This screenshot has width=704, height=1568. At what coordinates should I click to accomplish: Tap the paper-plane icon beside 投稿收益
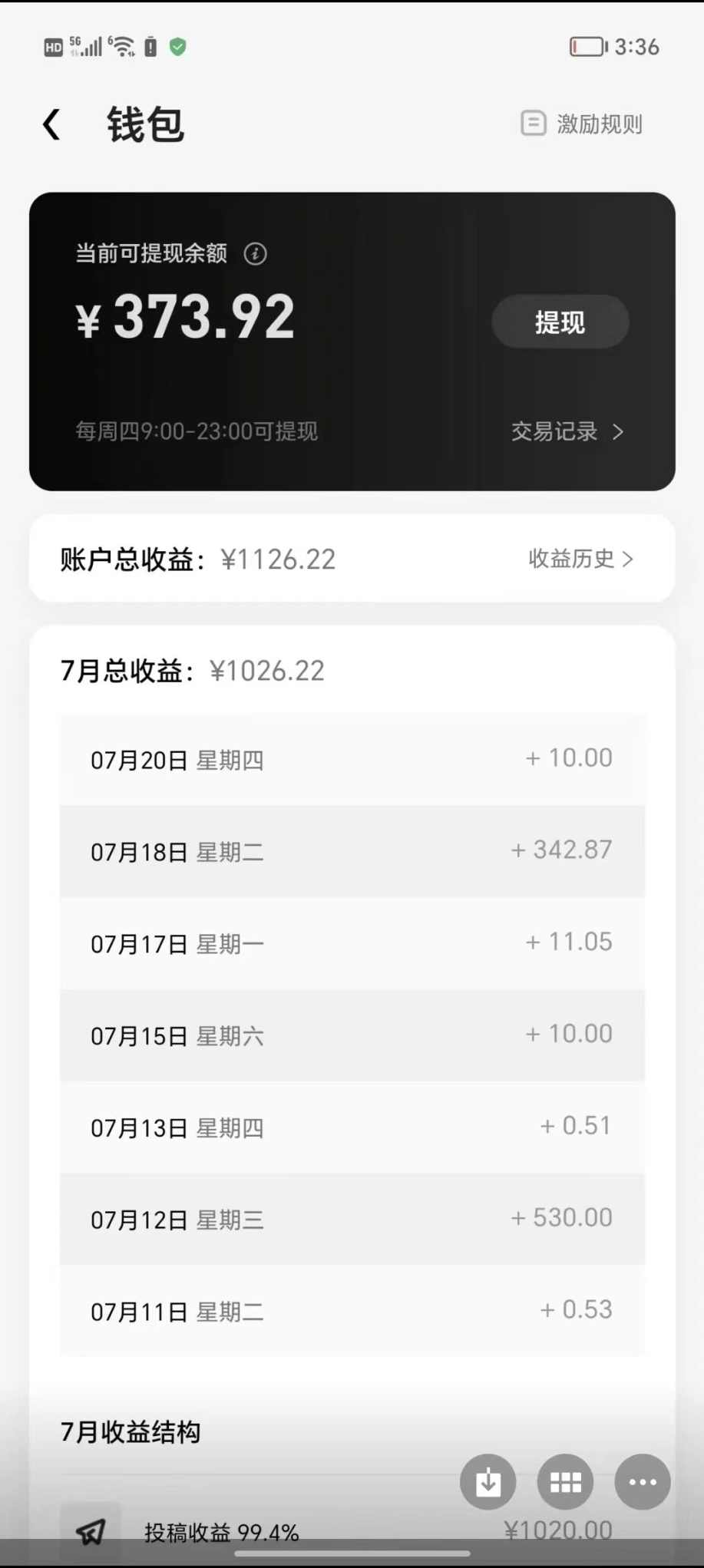[x=90, y=1530]
